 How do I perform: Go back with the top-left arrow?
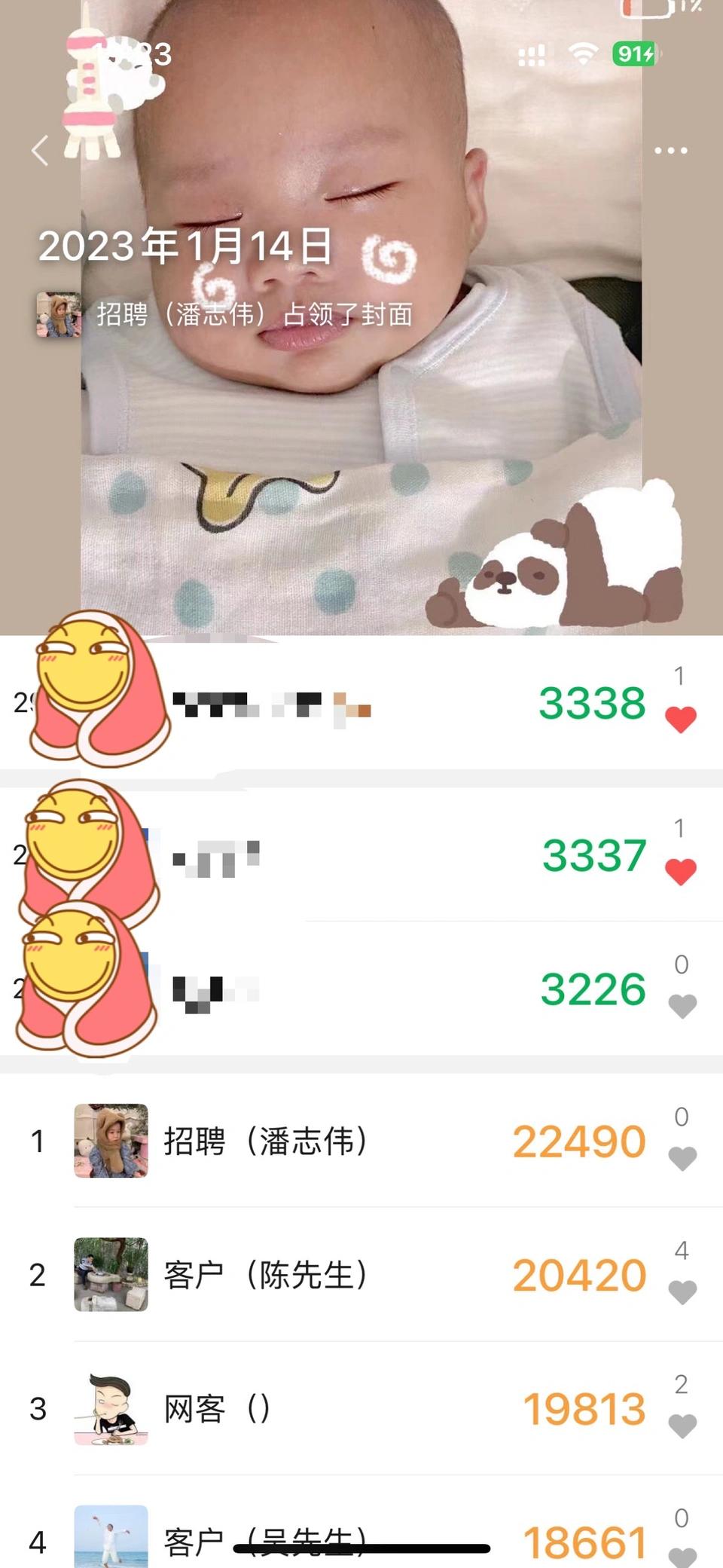[x=41, y=151]
